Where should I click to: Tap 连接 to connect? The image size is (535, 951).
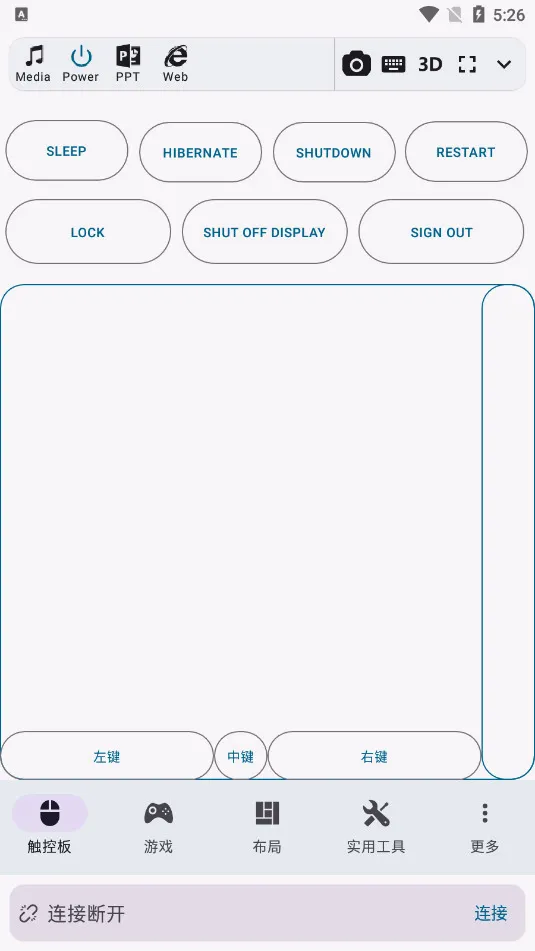[x=491, y=913]
